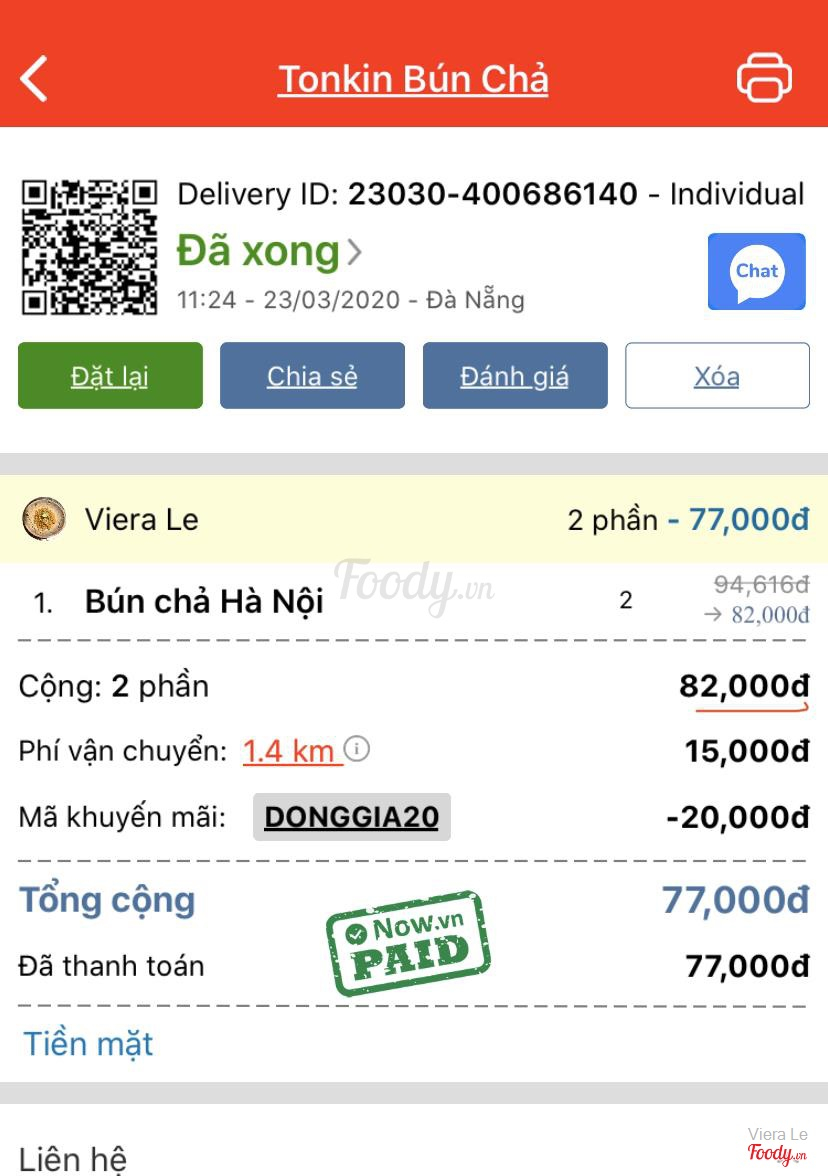The image size is (828, 1176).
Task: Open the 1.4 km delivery distance link
Action: tap(290, 751)
